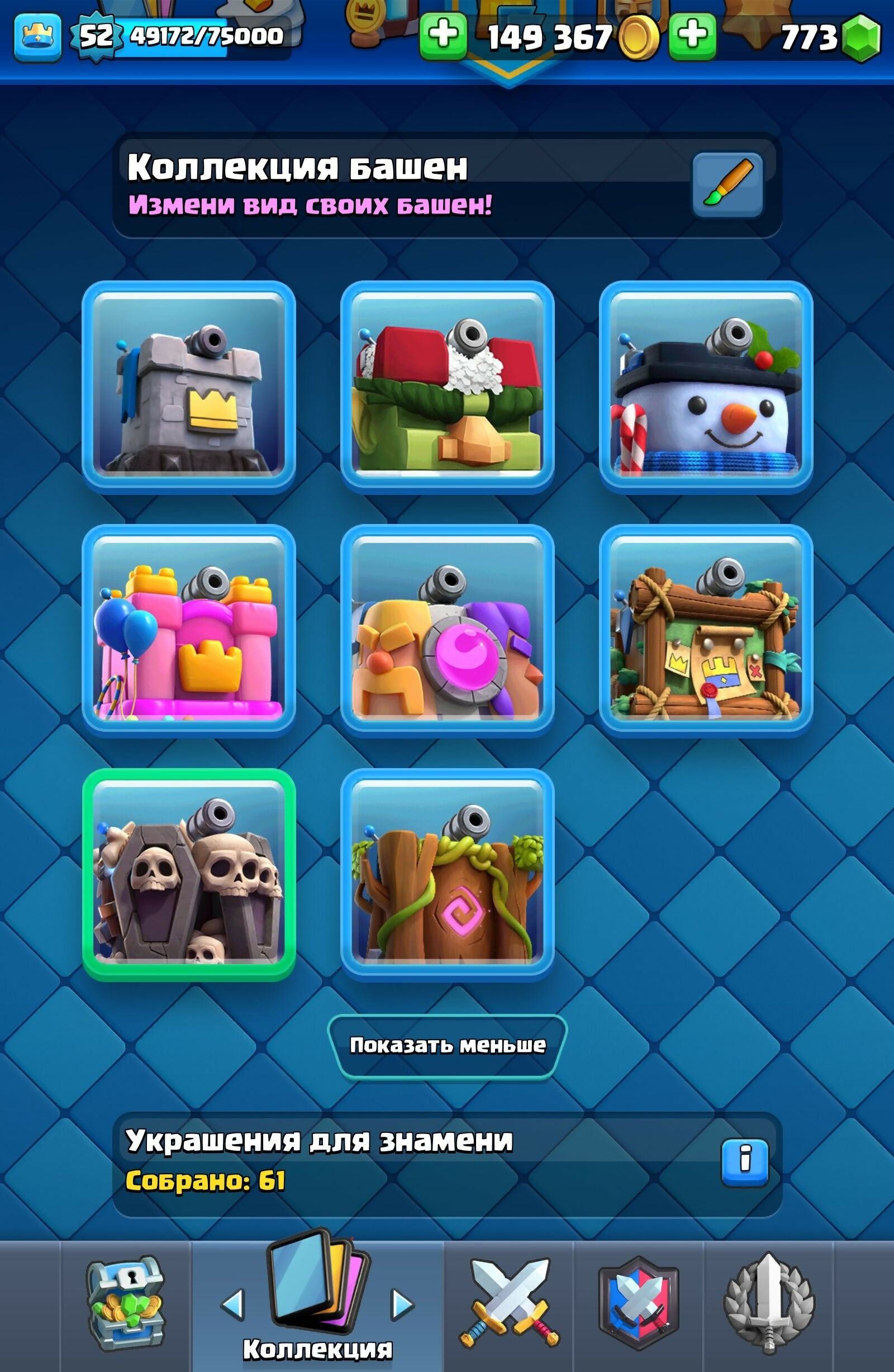Tap the plus button to buy gems
This screenshot has width=894, height=1372.
[x=692, y=36]
